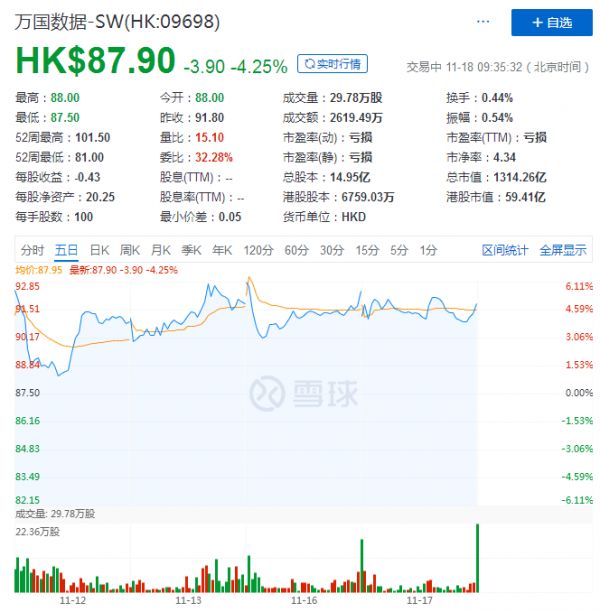This screenshot has height=612, width=600.
Task: Enter fullscreen with 全屏显示
Action: point(563,250)
